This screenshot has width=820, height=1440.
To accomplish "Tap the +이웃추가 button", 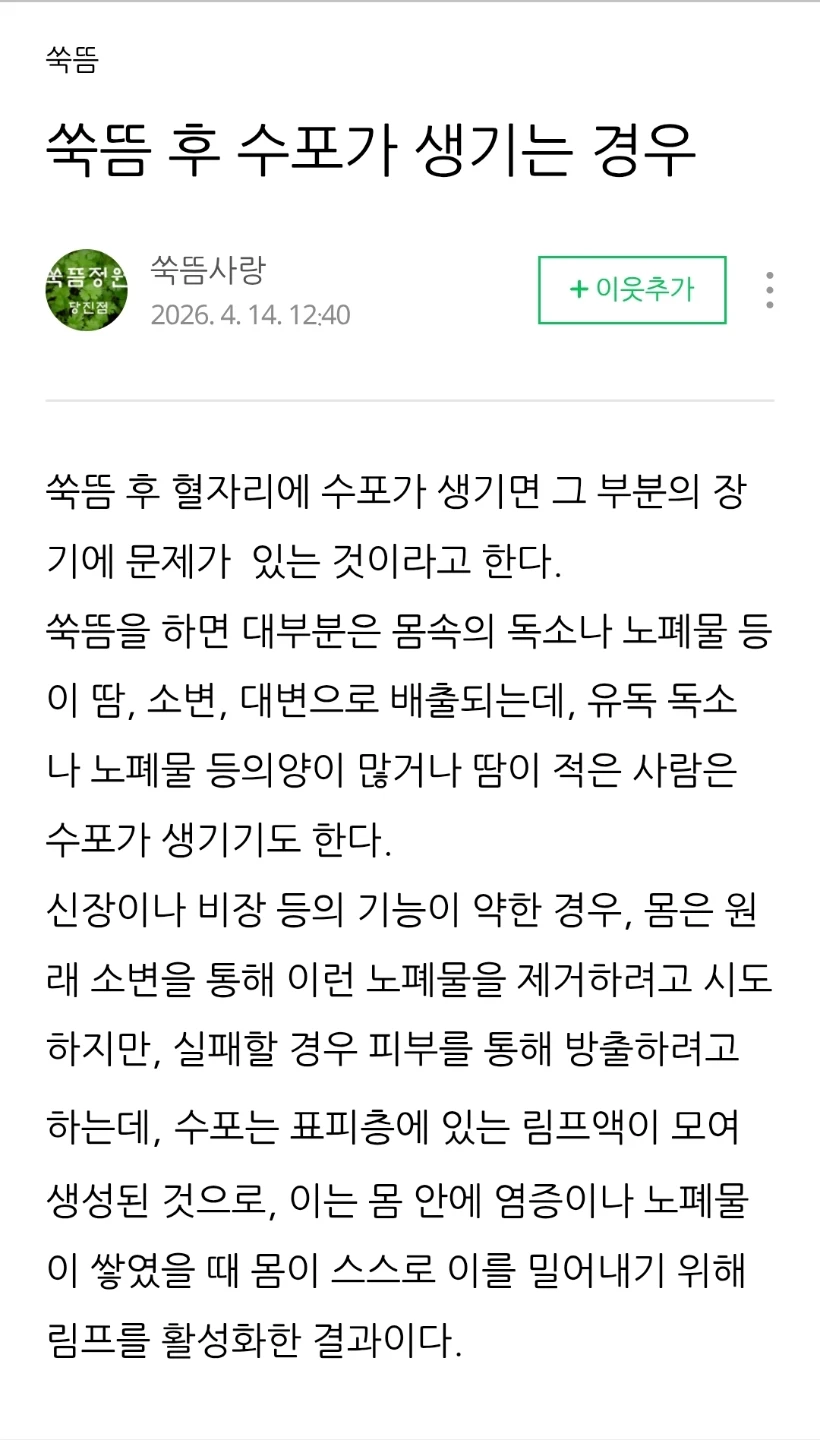I will [x=632, y=290].
